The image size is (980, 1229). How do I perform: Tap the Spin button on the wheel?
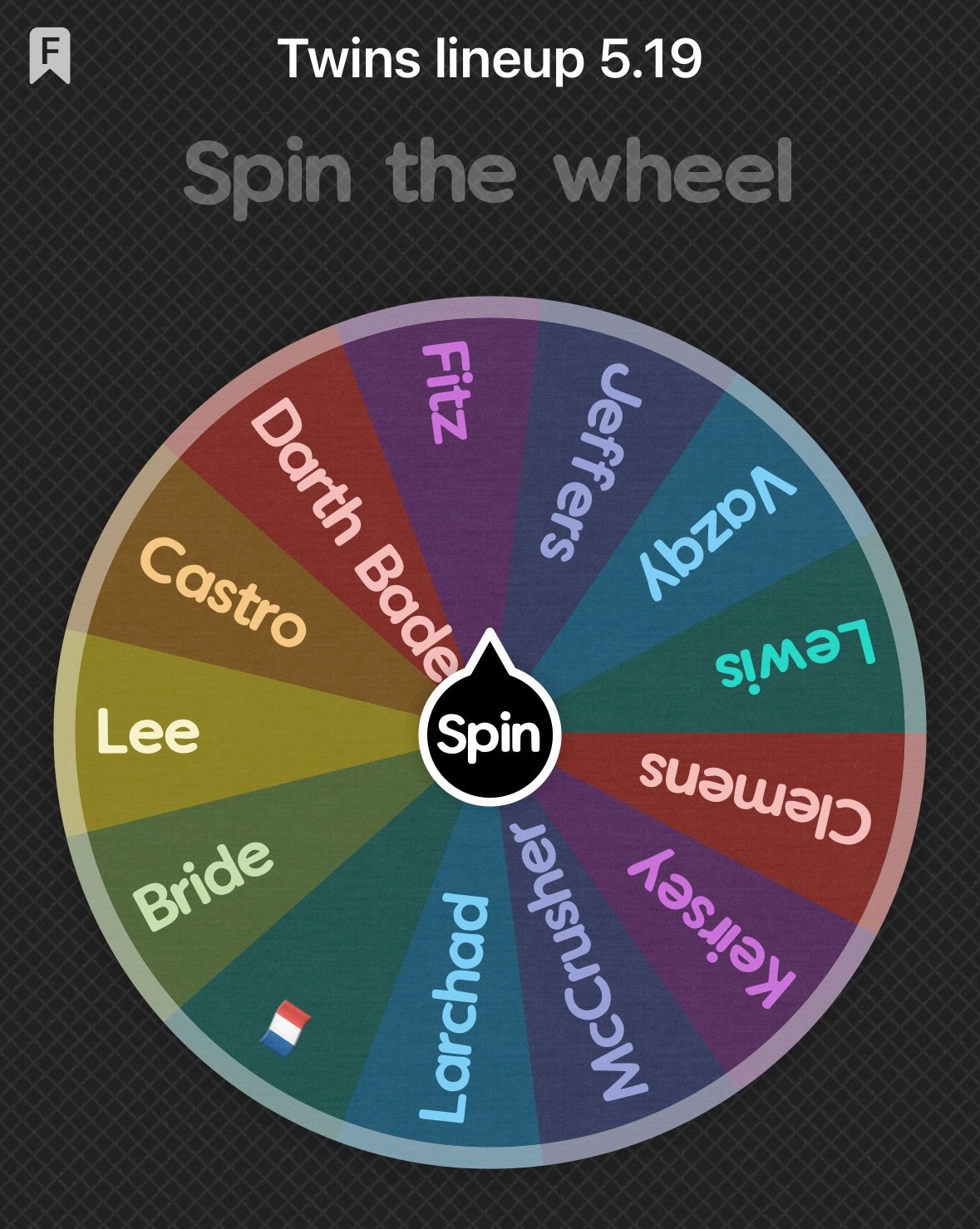tap(489, 734)
